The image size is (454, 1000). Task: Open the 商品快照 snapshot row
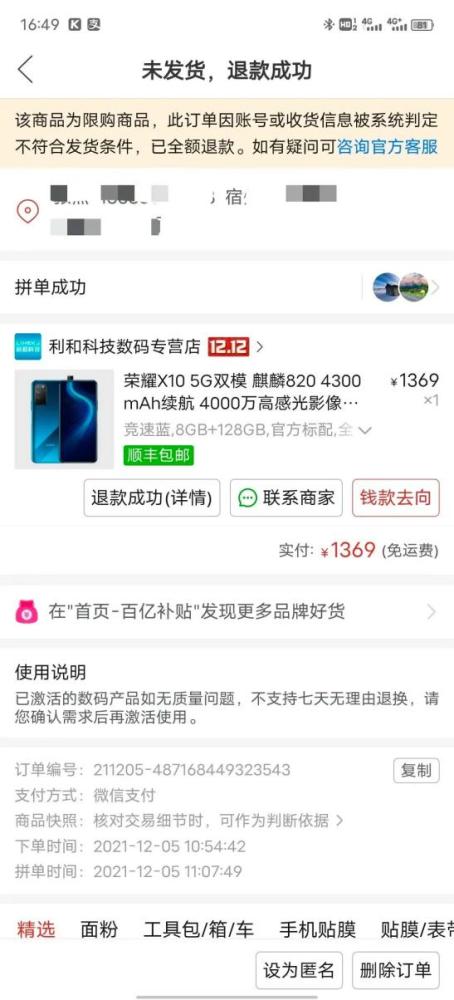179,820
